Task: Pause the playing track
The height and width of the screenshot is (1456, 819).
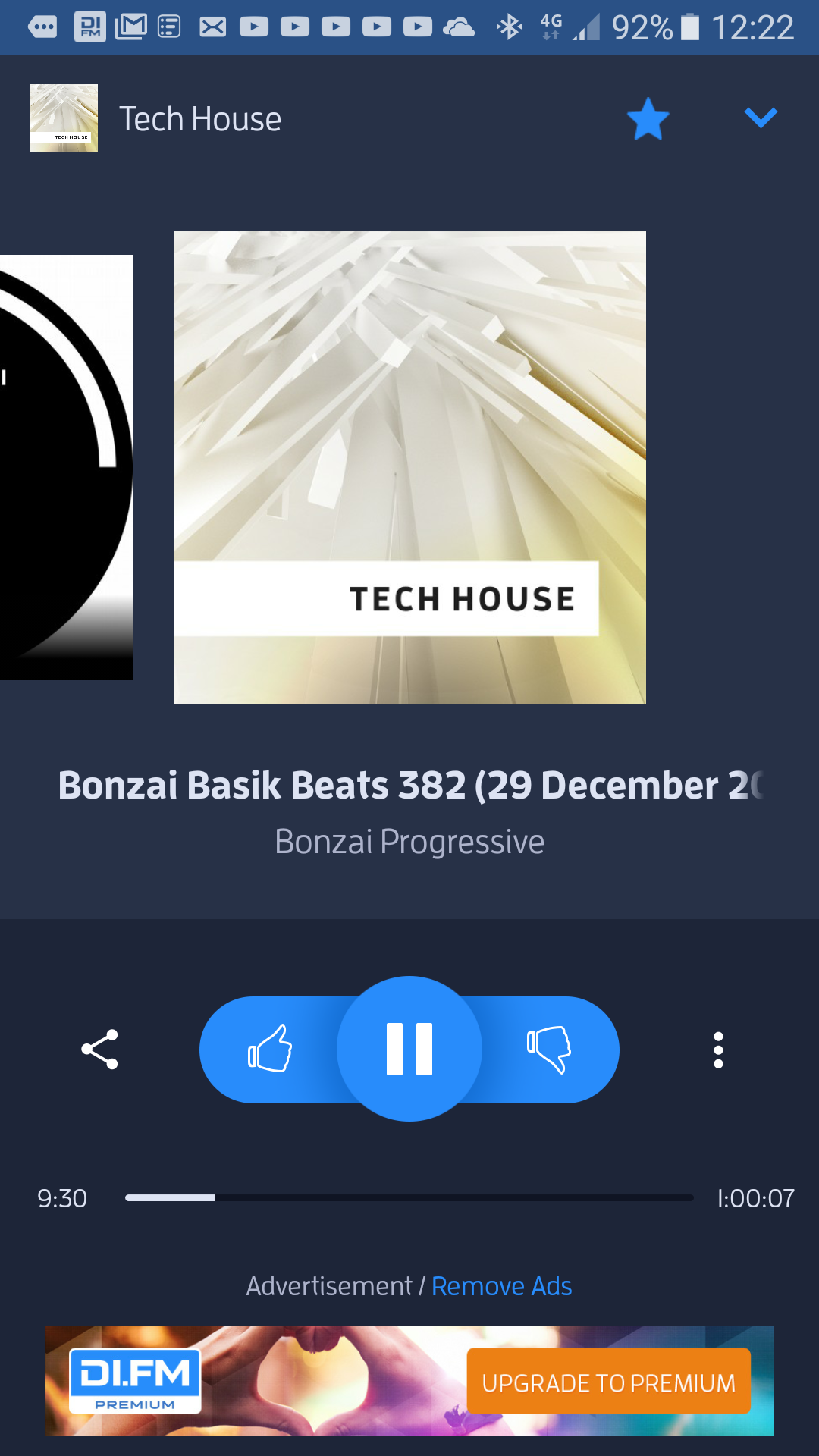Action: point(409,1049)
